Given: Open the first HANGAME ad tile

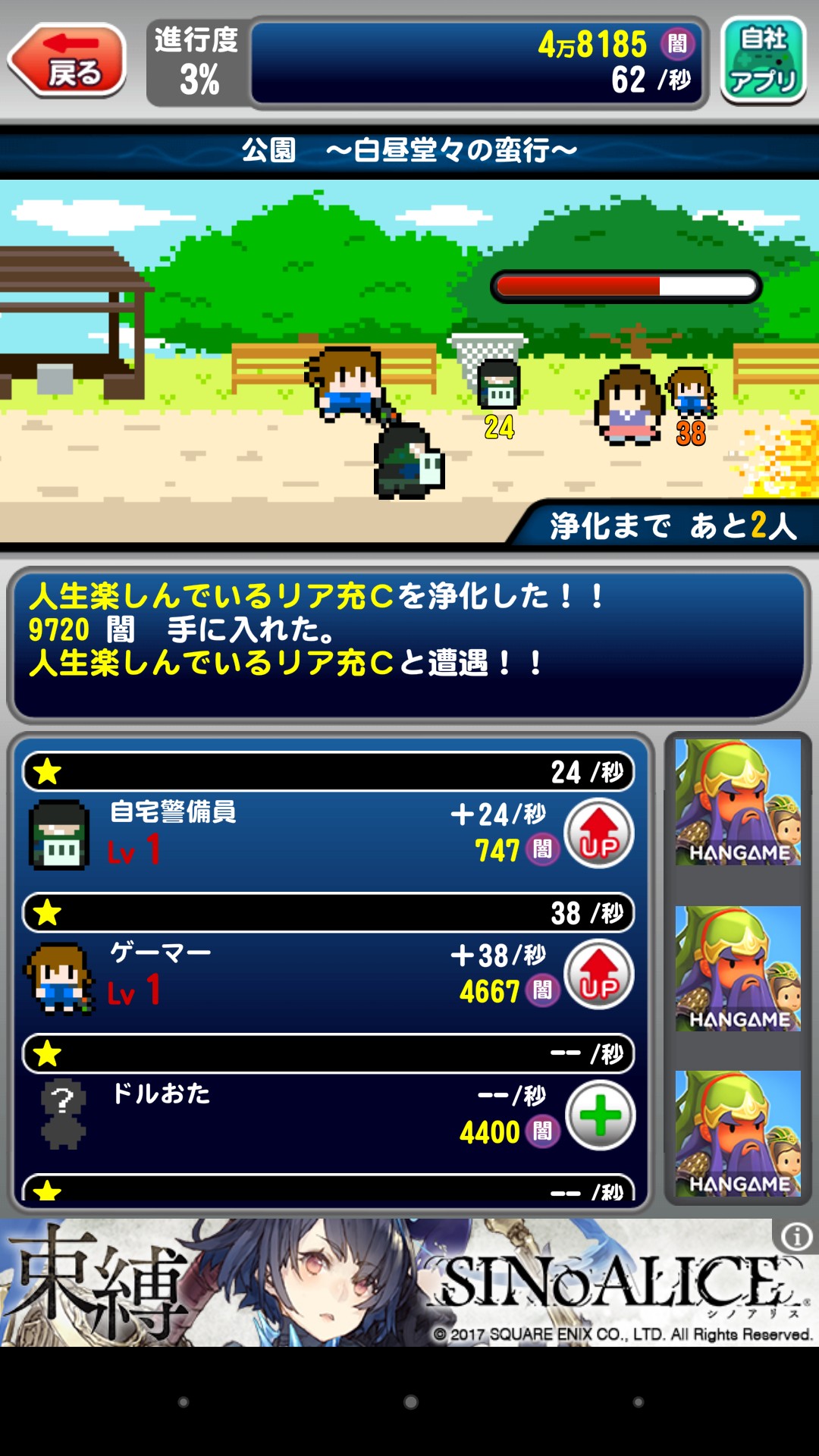Looking at the screenshot, I should (738, 802).
